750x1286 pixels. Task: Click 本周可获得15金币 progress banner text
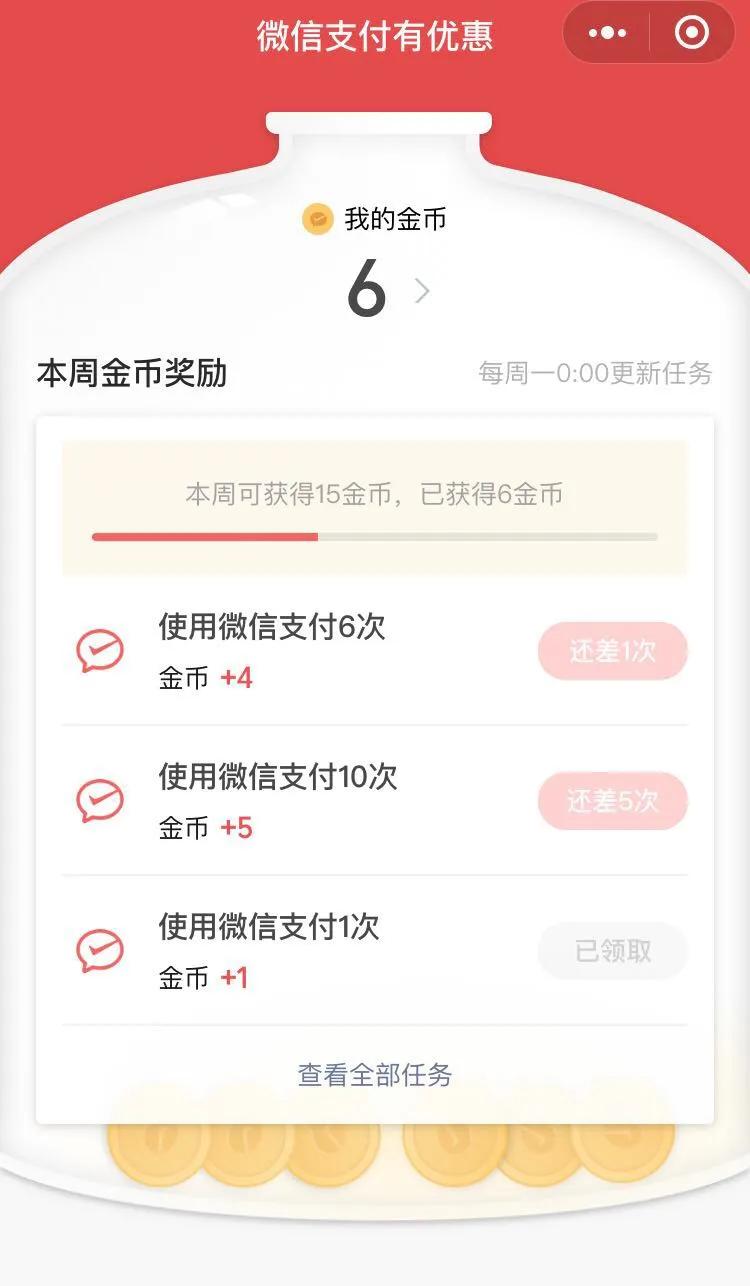[374, 493]
